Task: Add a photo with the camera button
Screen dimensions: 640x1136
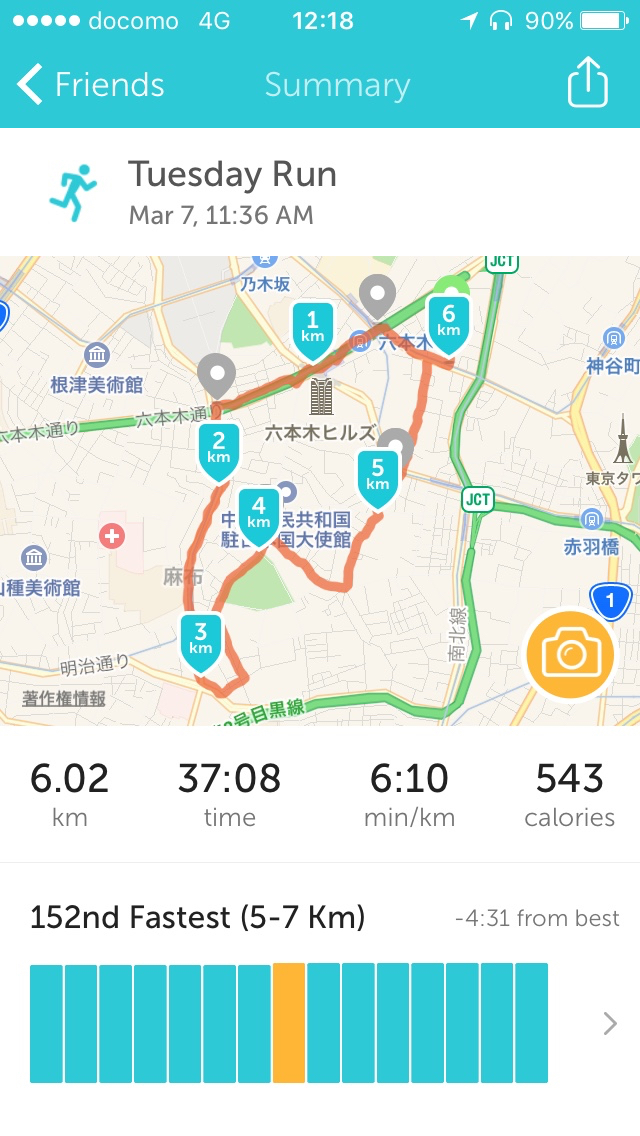Action: pos(570,654)
